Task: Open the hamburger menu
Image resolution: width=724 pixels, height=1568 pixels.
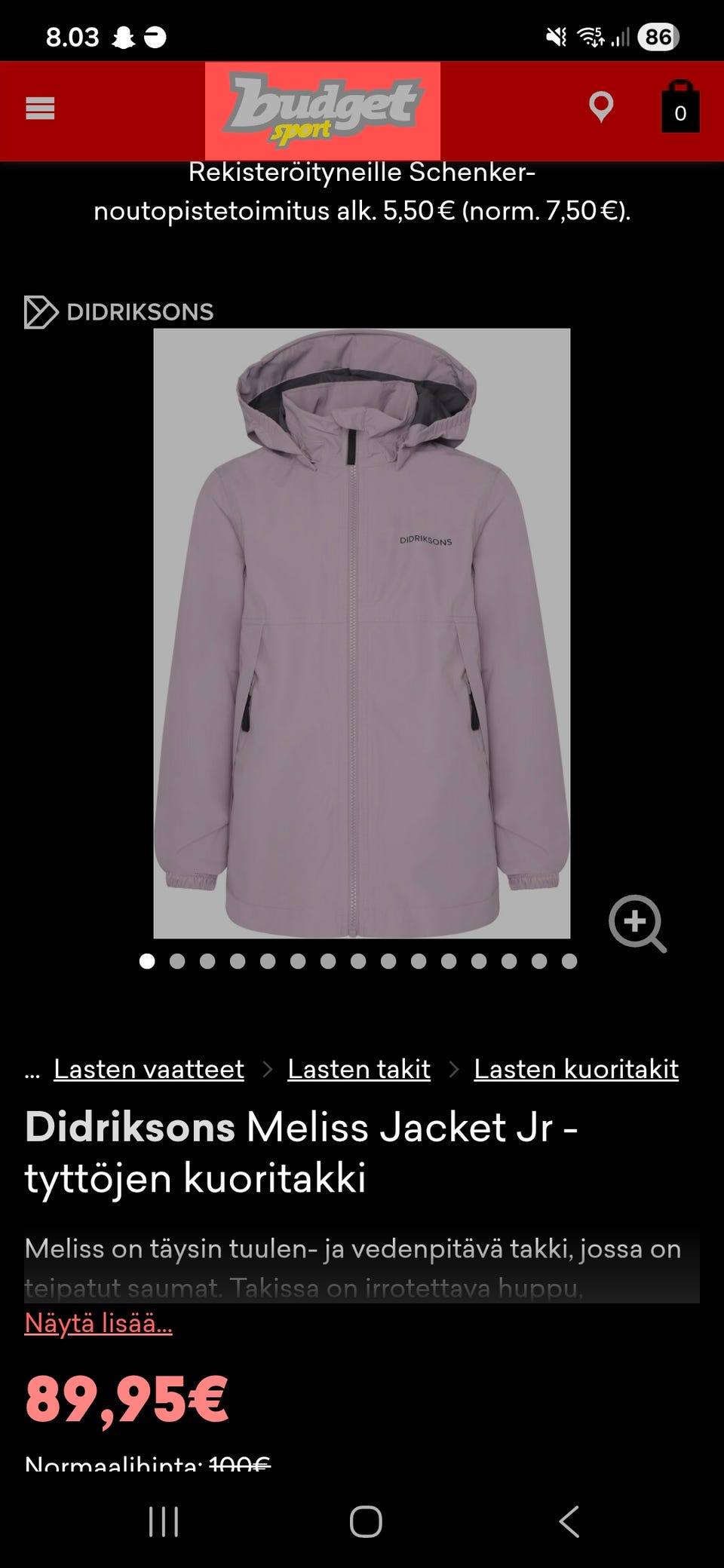Action: pos(40,109)
